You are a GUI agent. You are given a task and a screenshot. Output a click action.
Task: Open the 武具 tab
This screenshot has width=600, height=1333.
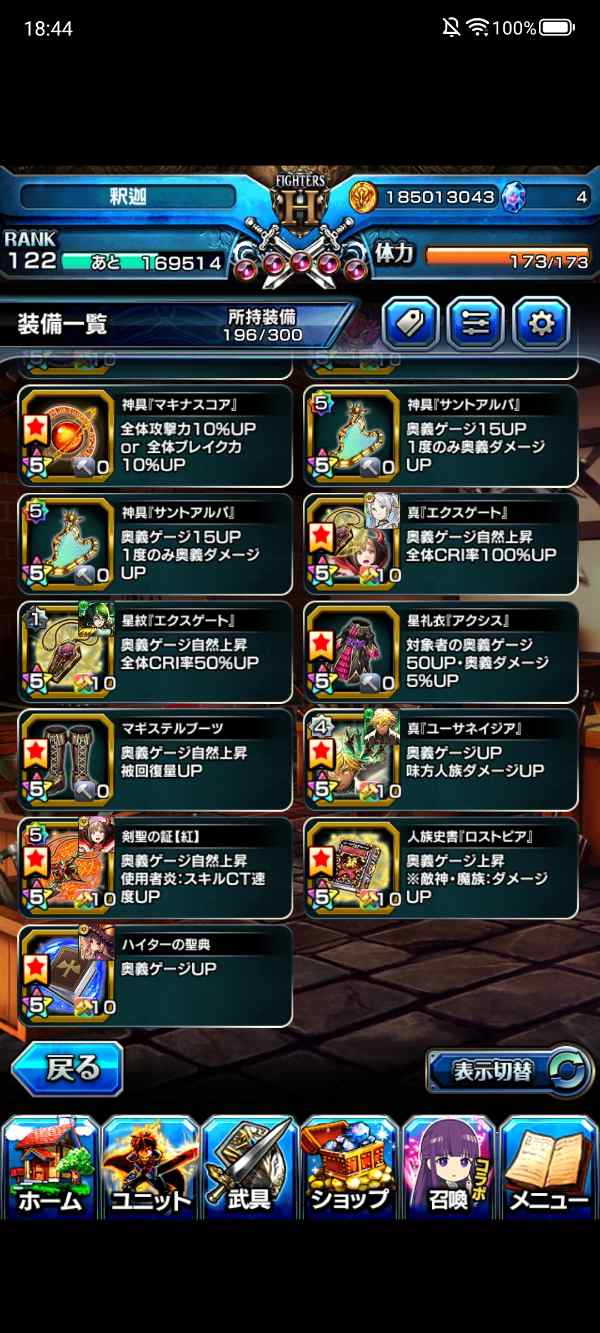click(x=248, y=1168)
